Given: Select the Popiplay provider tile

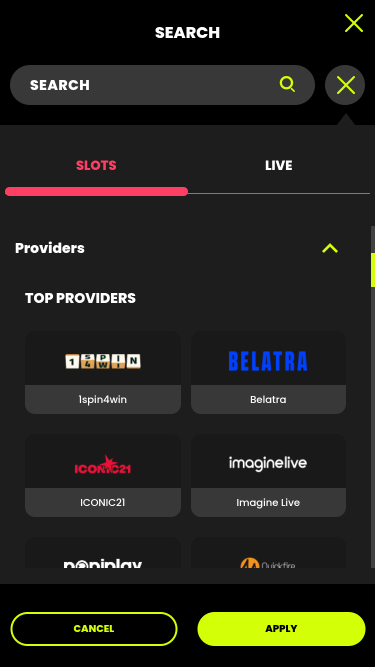Looking at the screenshot, I should [x=103, y=553].
